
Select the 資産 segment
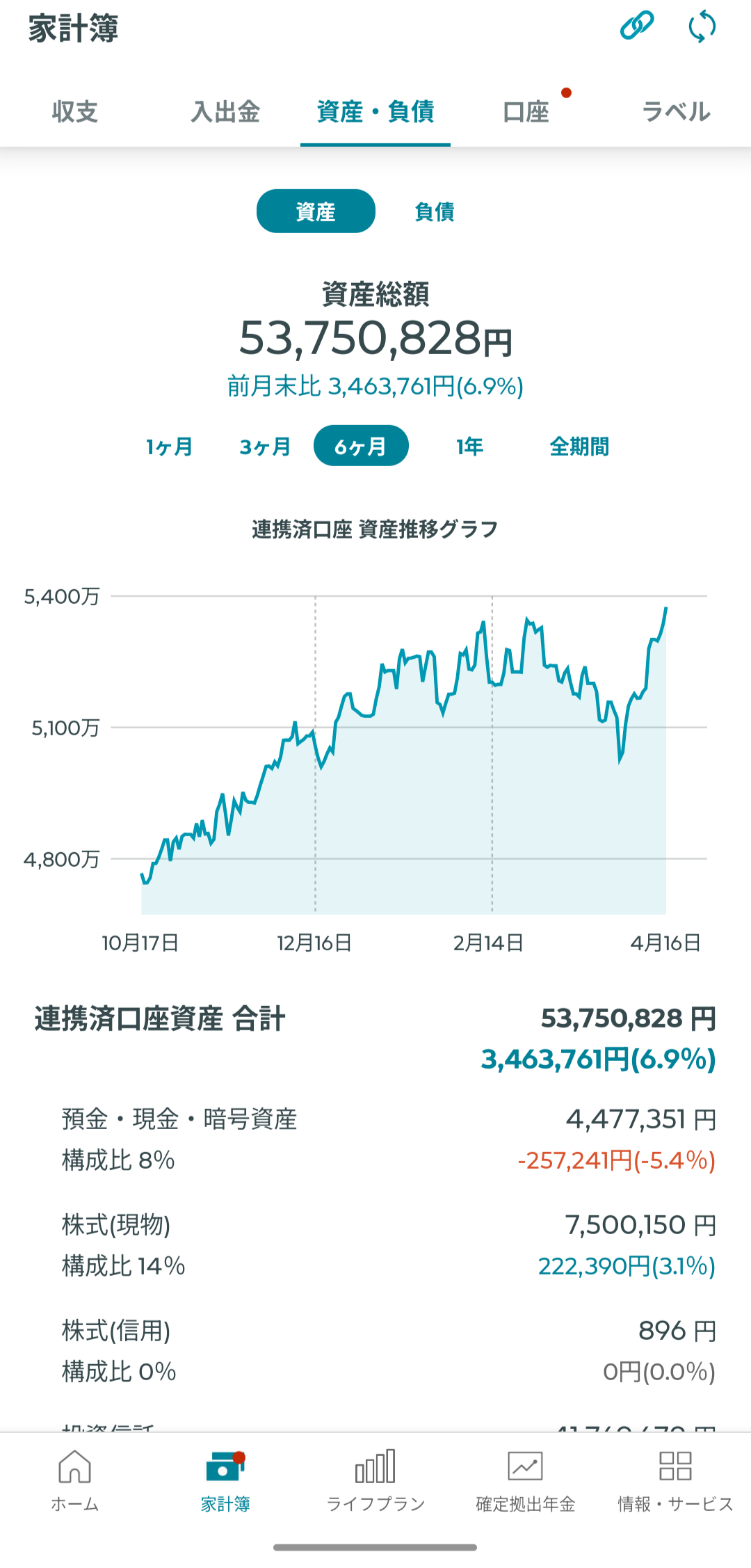click(x=316, y=211)
